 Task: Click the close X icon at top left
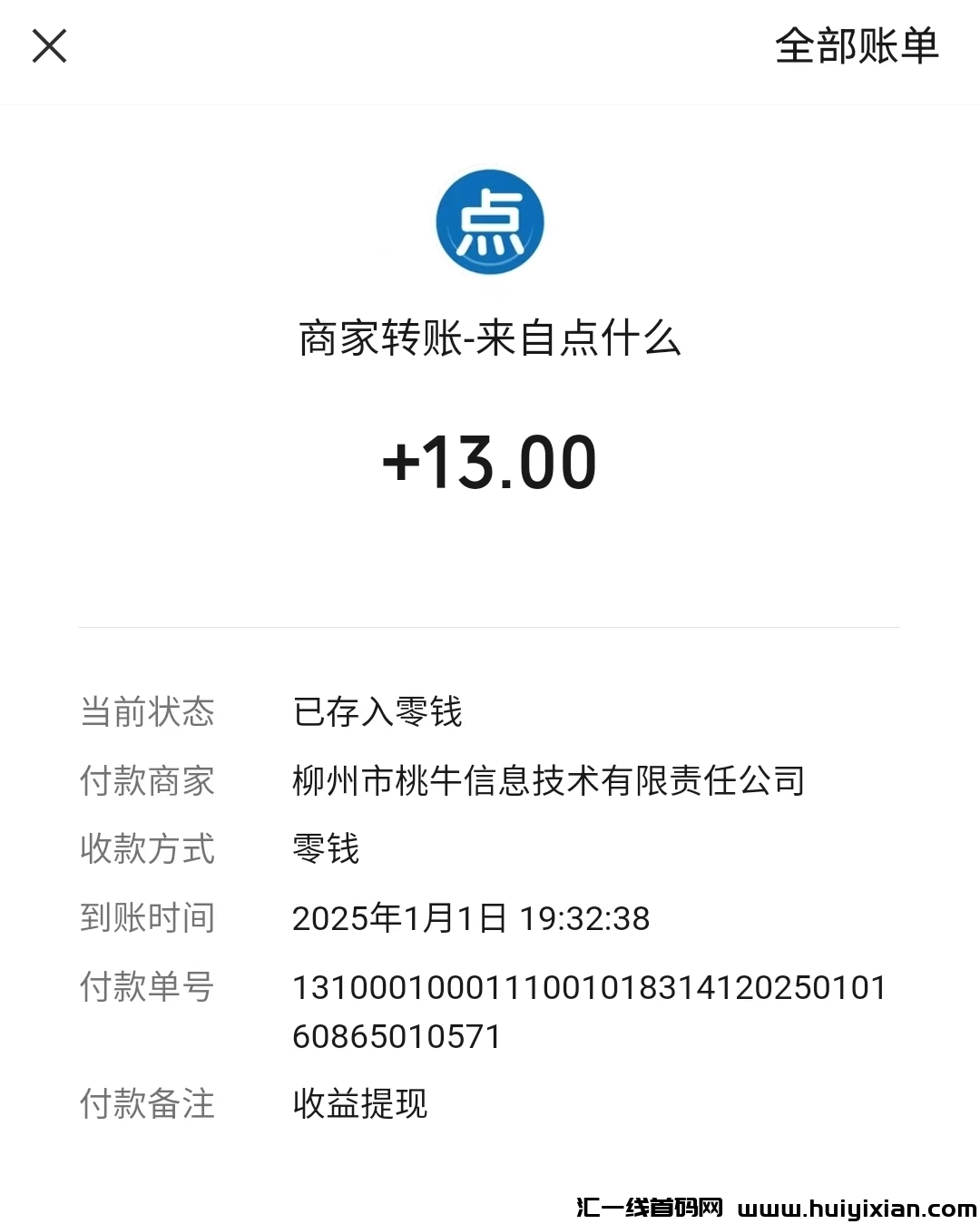(49, 46)
